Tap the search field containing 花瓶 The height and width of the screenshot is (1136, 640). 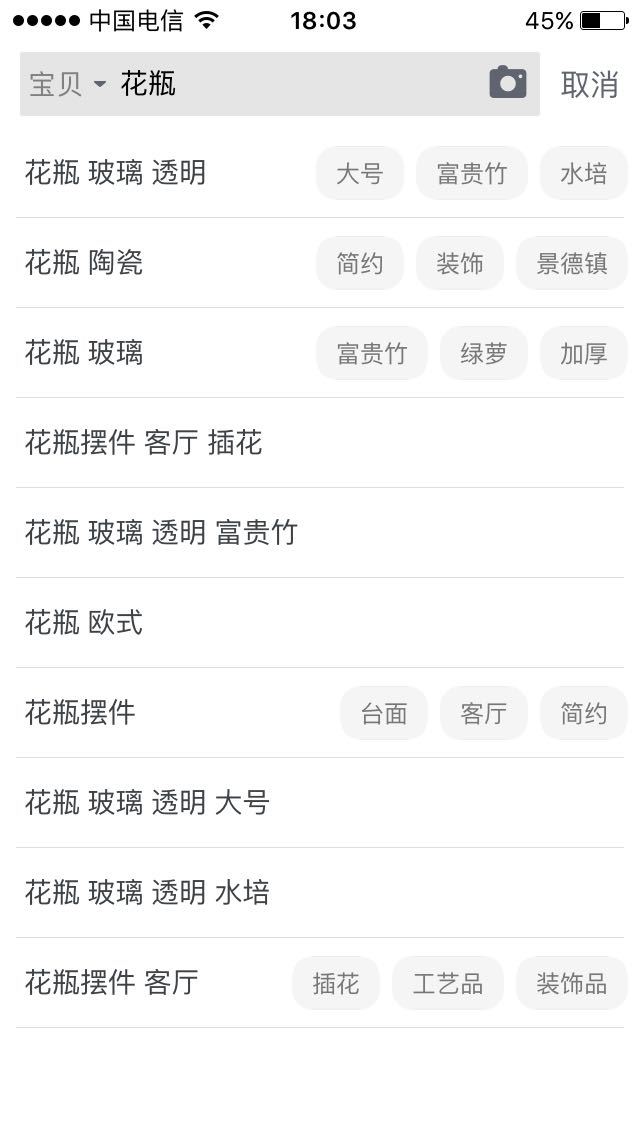tap(300, 84)
